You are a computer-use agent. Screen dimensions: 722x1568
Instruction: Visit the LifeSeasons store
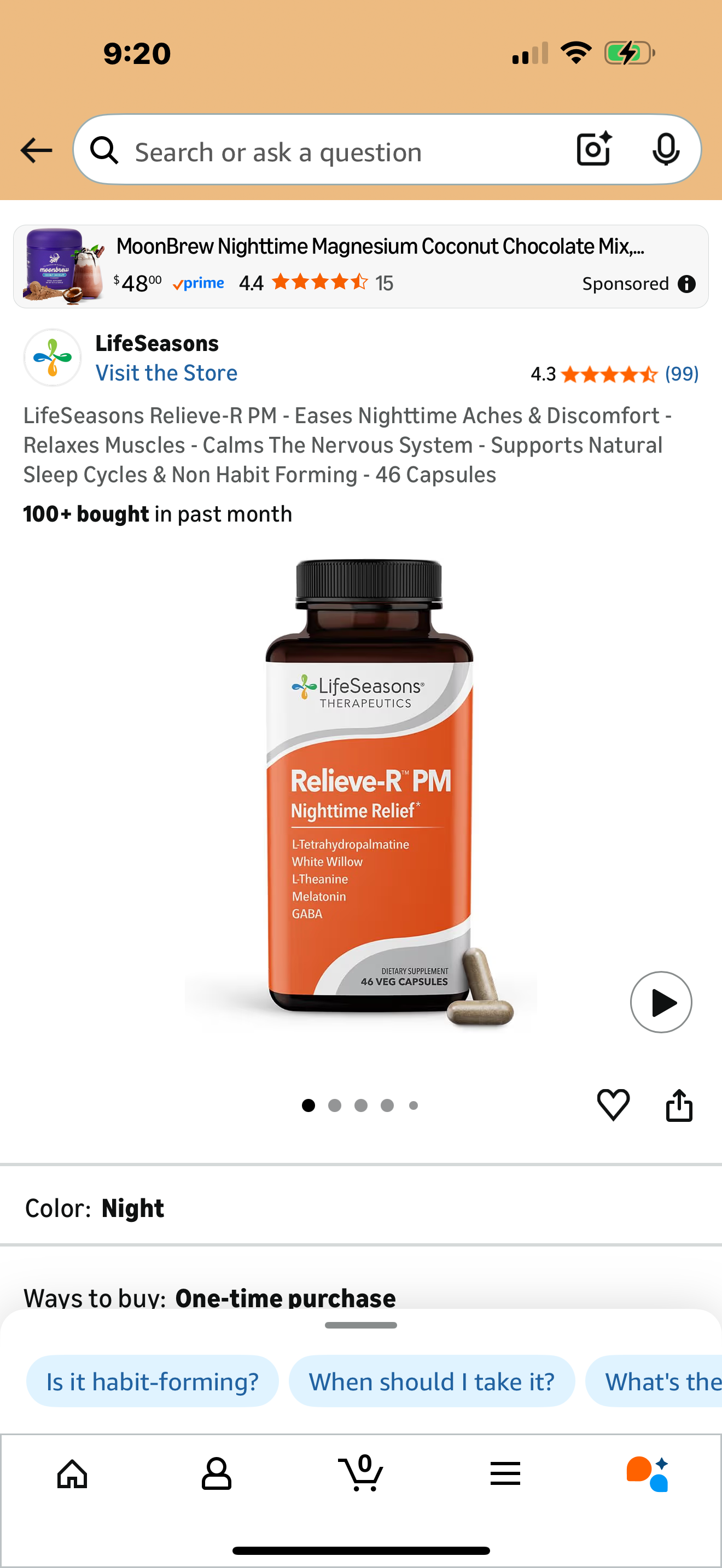tap(166, 372)
